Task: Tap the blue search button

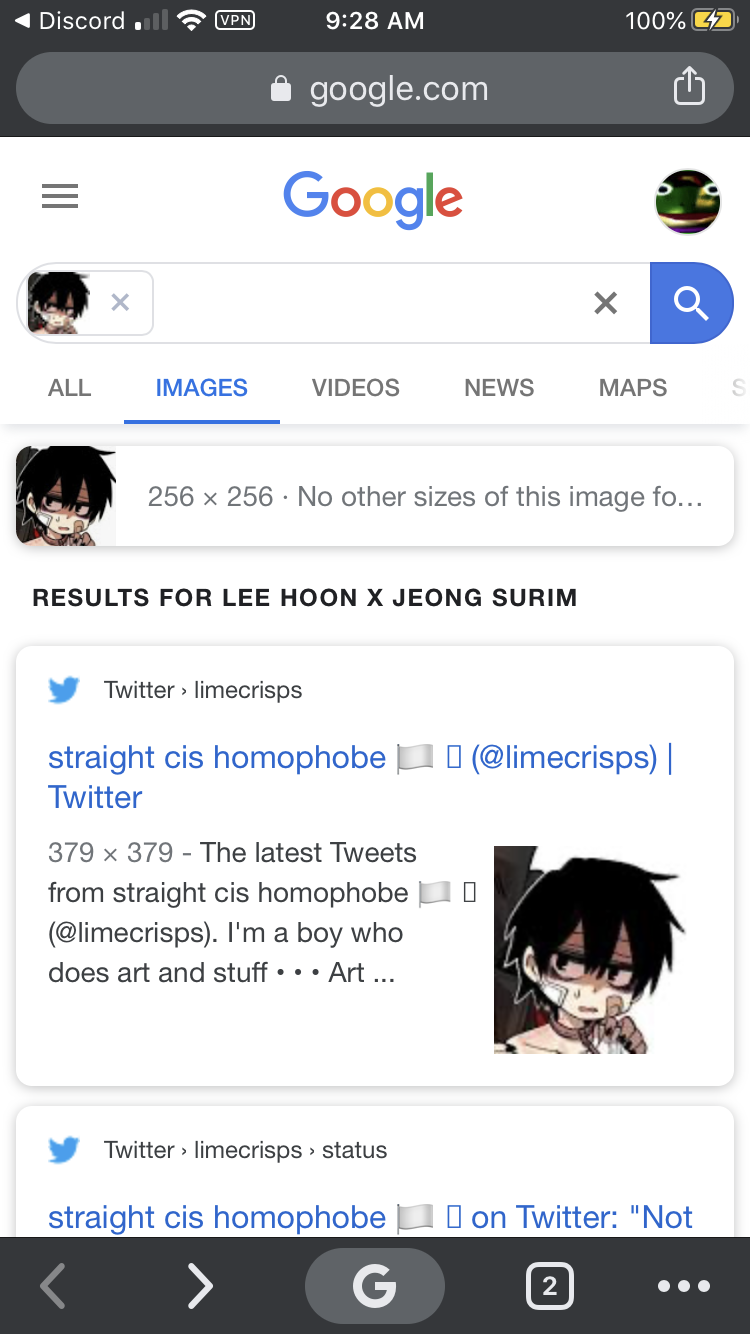Action: click(x=691, y=302)
